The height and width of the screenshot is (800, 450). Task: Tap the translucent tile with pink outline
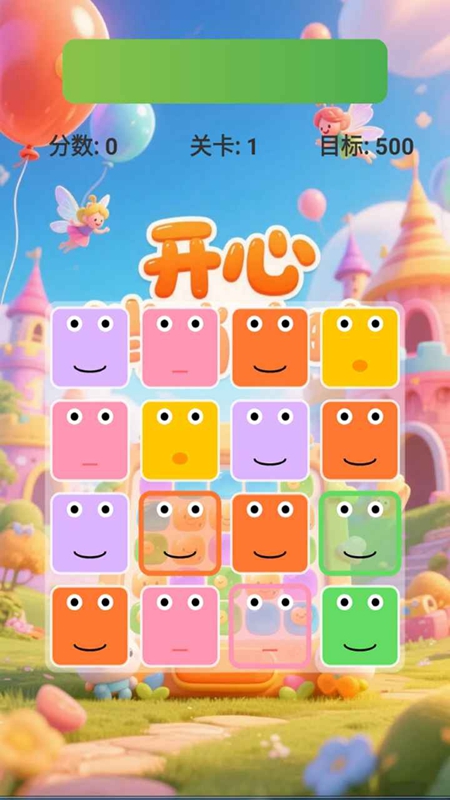270,626
